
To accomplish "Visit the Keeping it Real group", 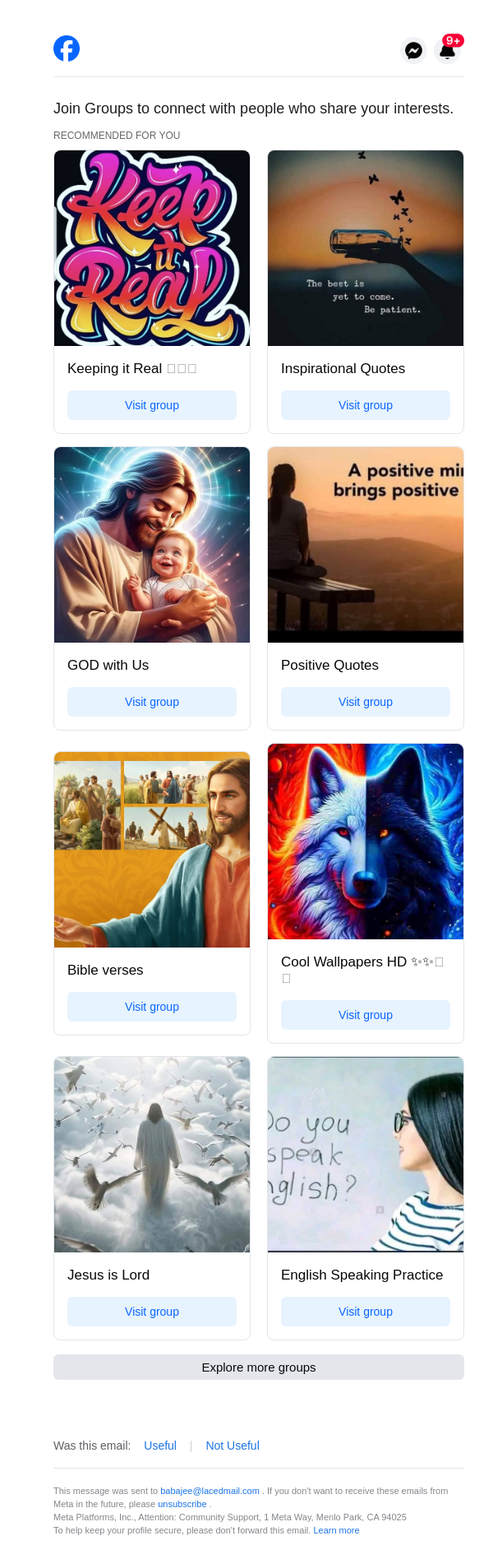I will tap(152, 405).
